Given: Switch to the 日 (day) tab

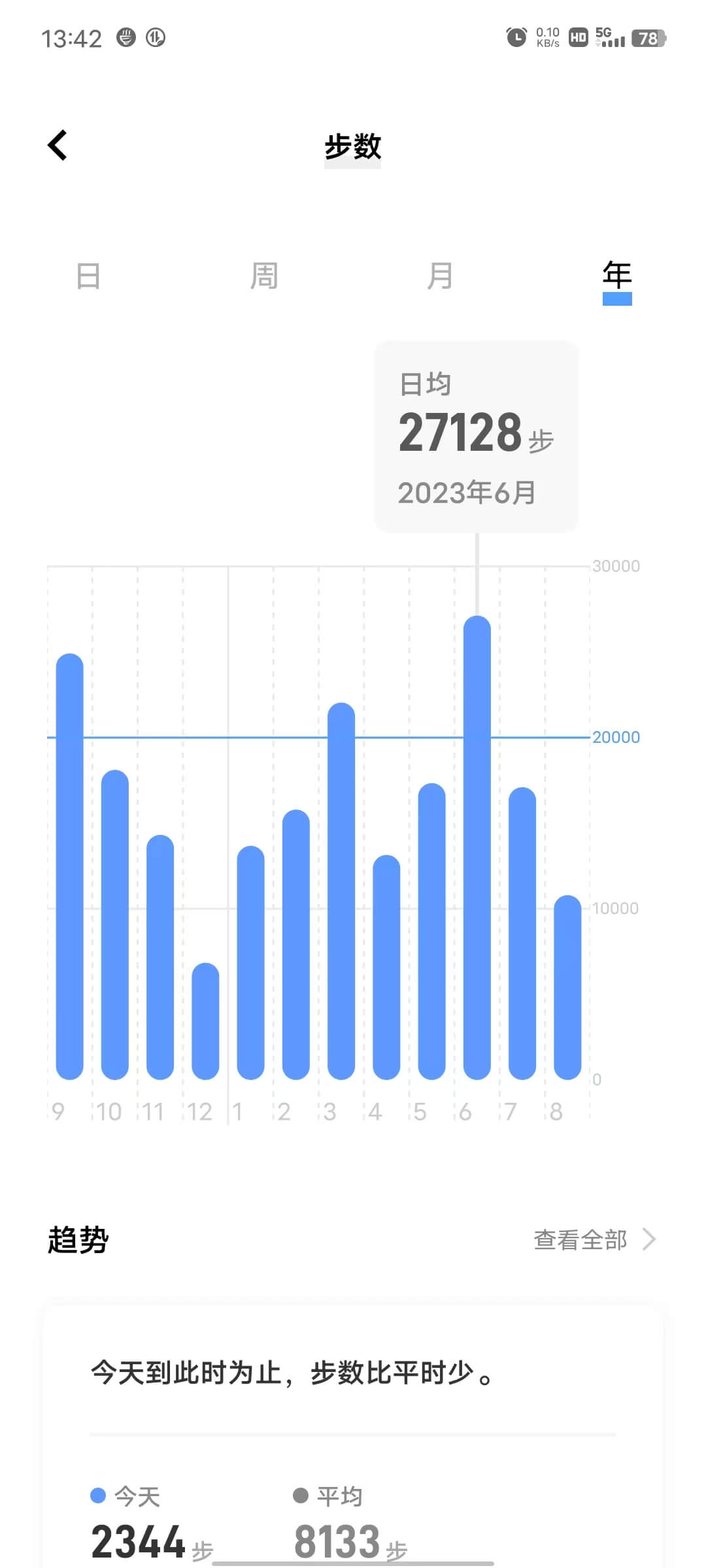Looking at the screenshot, I should pyautogui.click(x=88, y=276).
